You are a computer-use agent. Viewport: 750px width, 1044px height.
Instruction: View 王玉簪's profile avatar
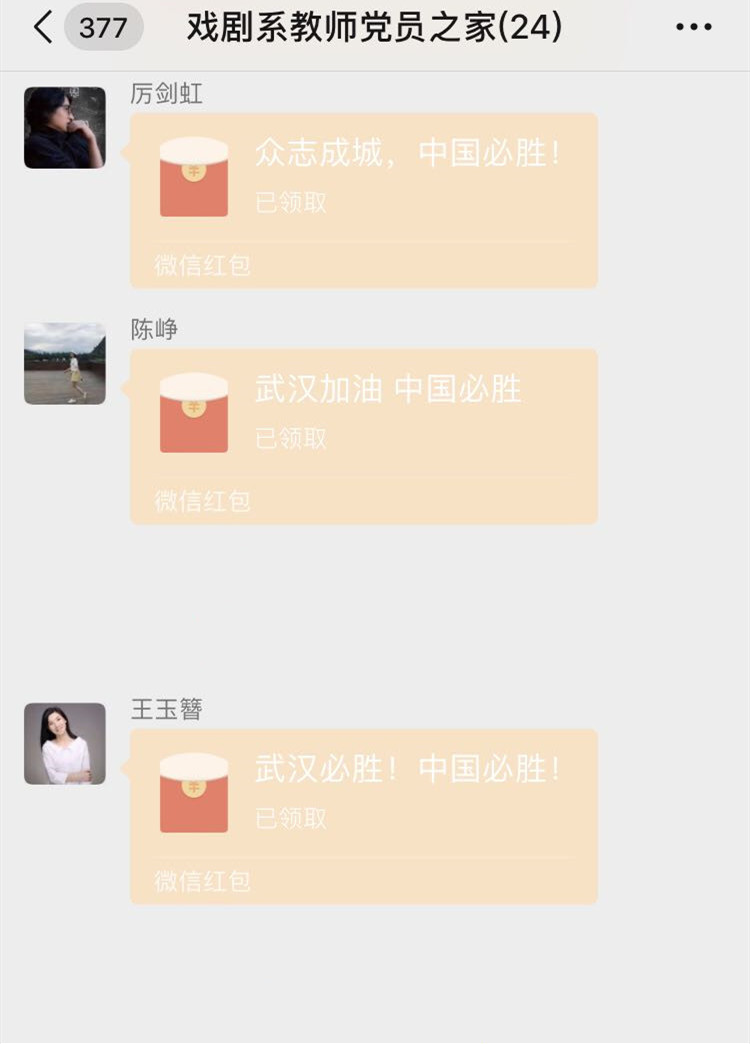click(x=65, y=744)
